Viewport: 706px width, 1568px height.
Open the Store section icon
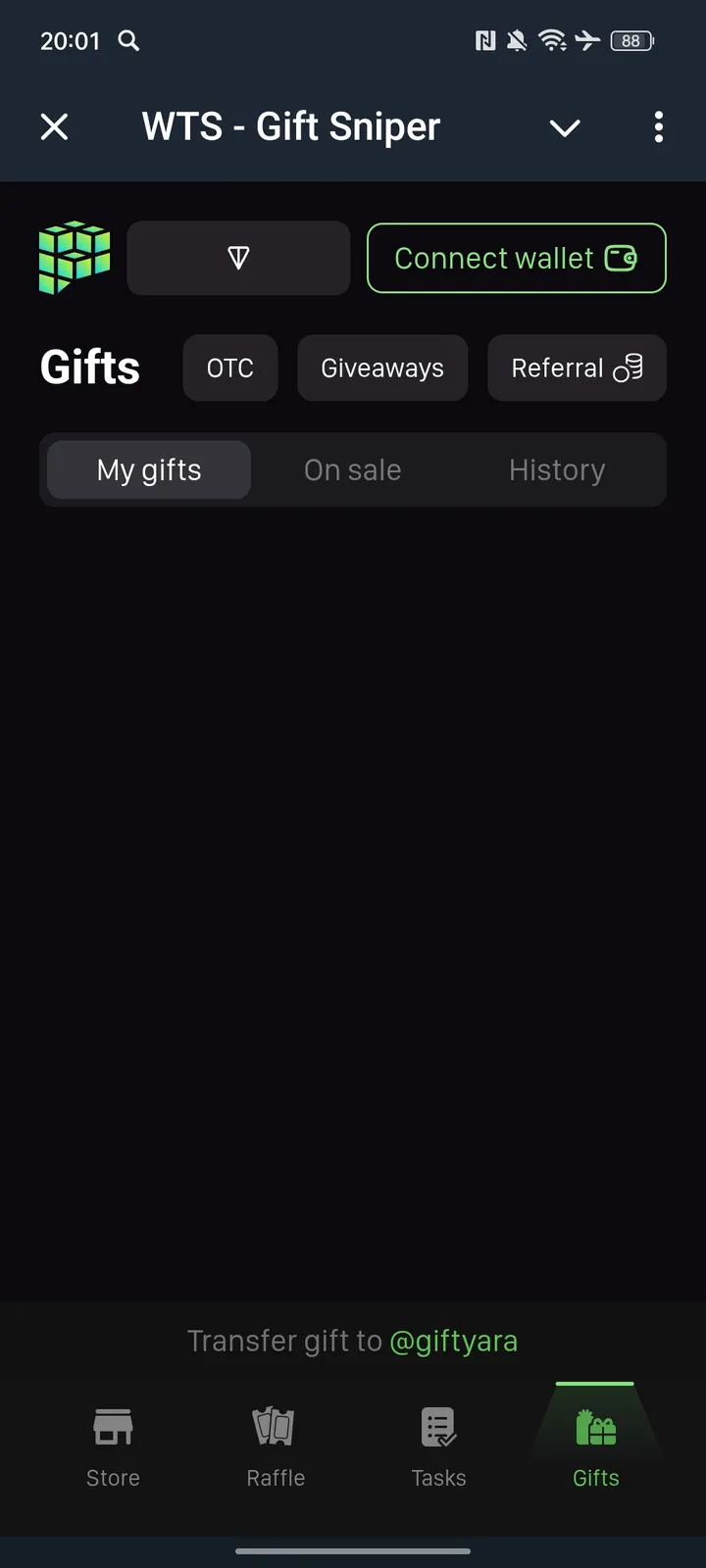pyautogui.click(x=112, y=1427)
